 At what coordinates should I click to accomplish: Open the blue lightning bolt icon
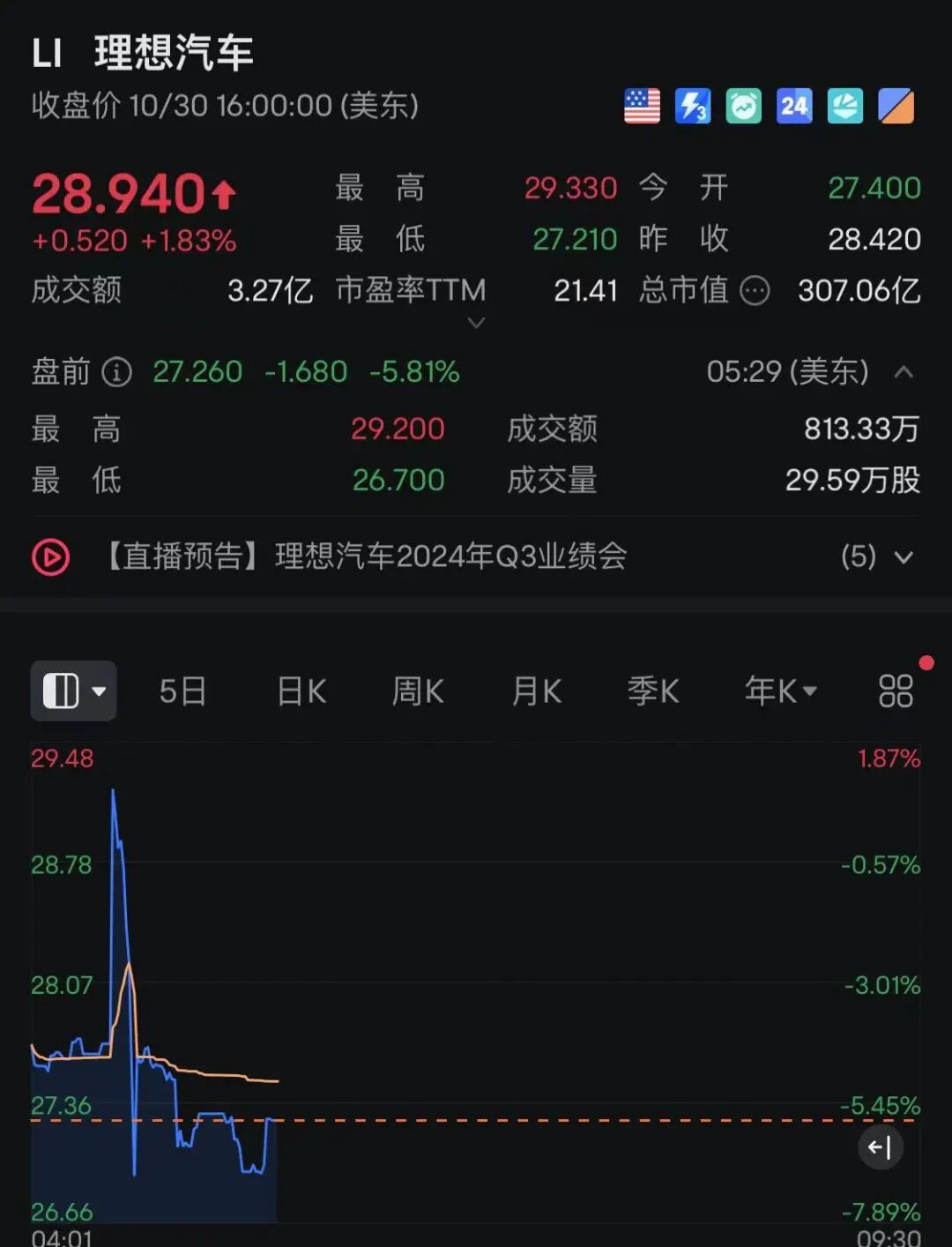point(693,107)
